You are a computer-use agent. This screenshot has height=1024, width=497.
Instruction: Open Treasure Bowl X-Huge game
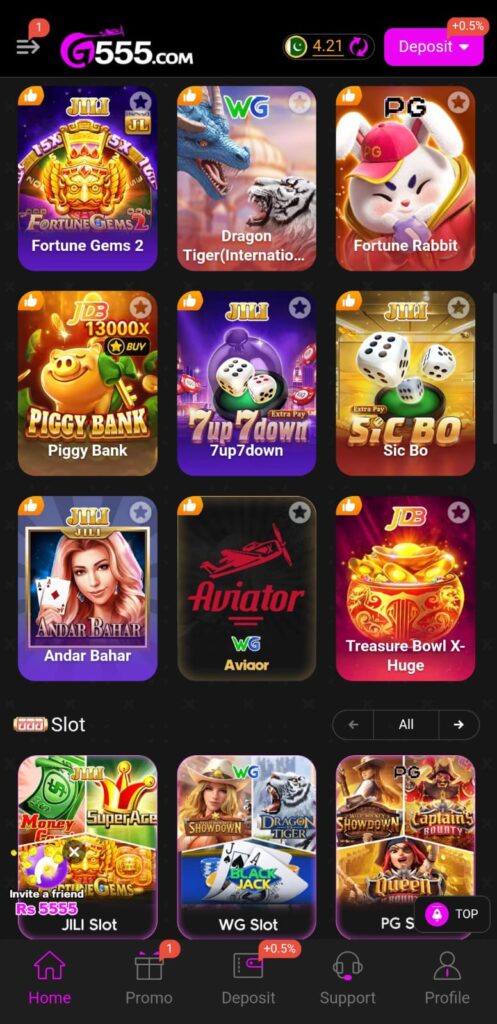tap(406, 588)
